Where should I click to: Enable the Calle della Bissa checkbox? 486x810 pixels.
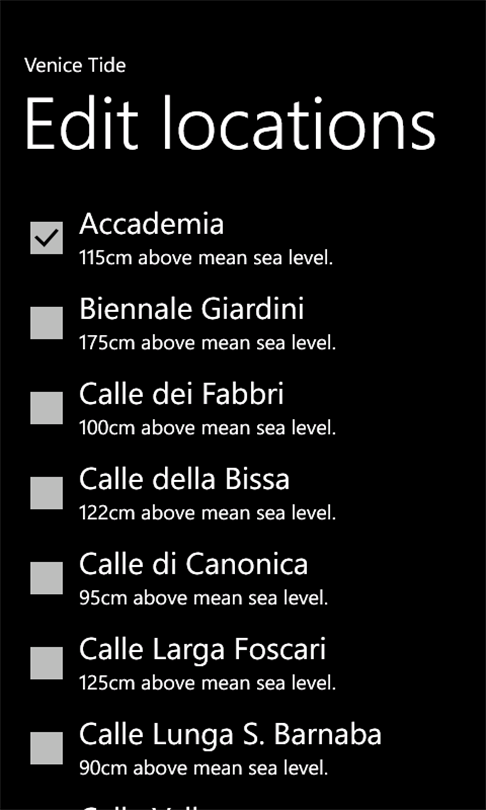46,493
